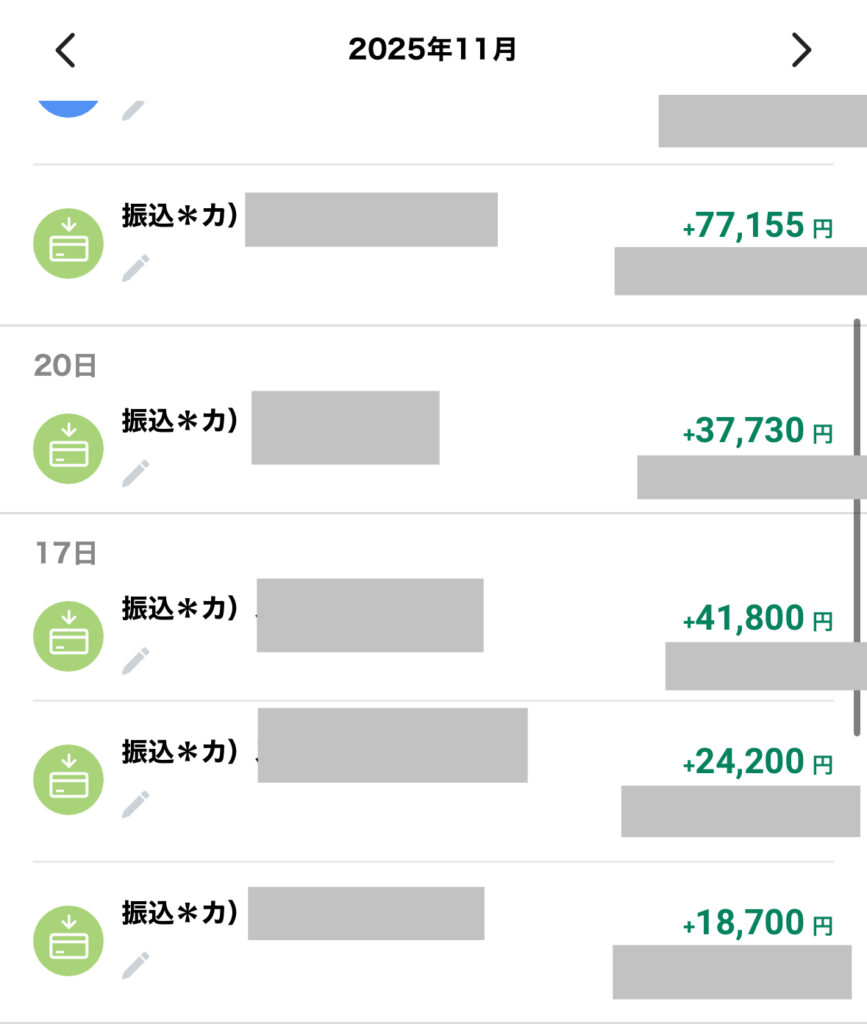Edit the memo for the +77,155 円 entry

(x=135, y=268)
